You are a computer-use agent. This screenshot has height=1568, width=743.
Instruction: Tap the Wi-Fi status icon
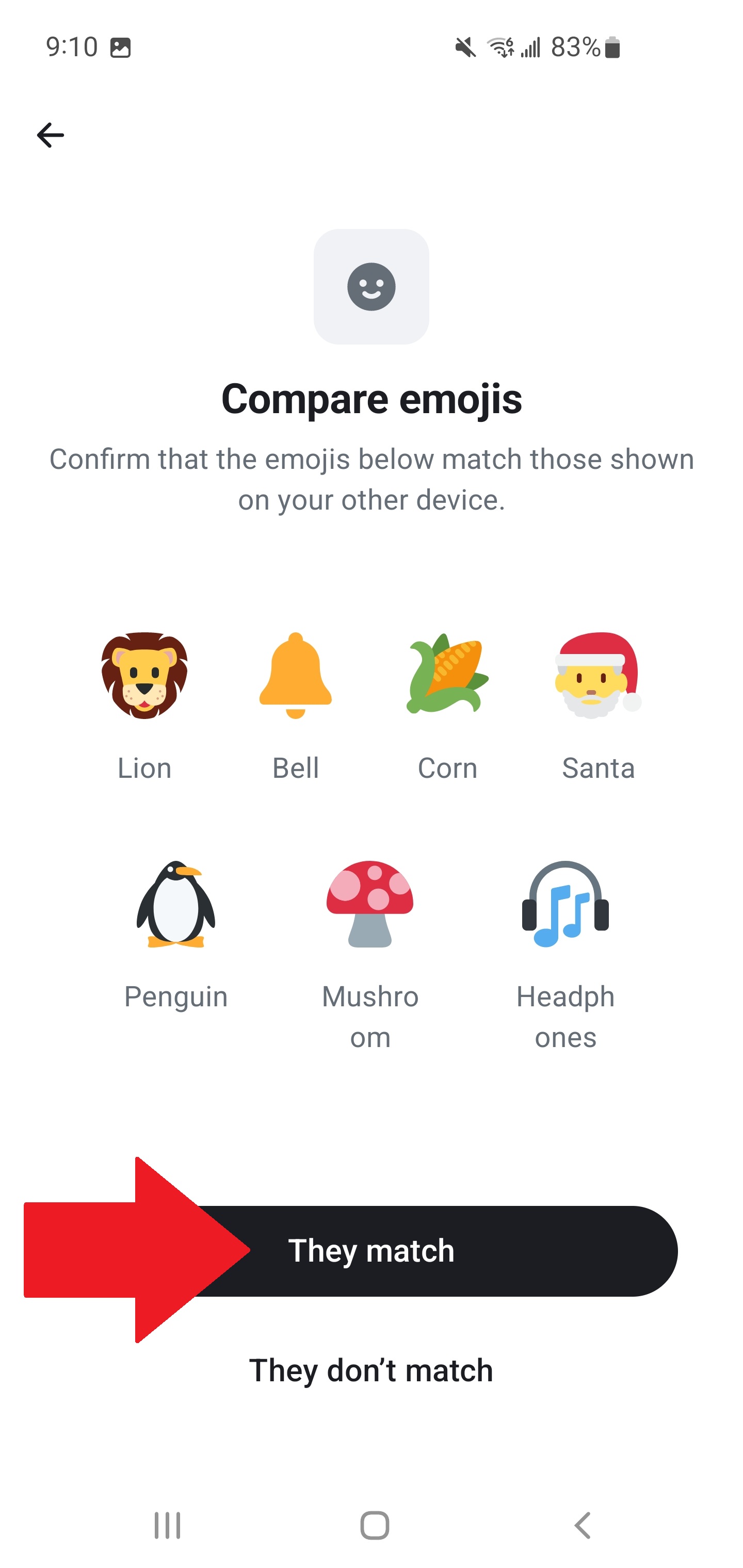pyautogui.click(x=500, y=46)
